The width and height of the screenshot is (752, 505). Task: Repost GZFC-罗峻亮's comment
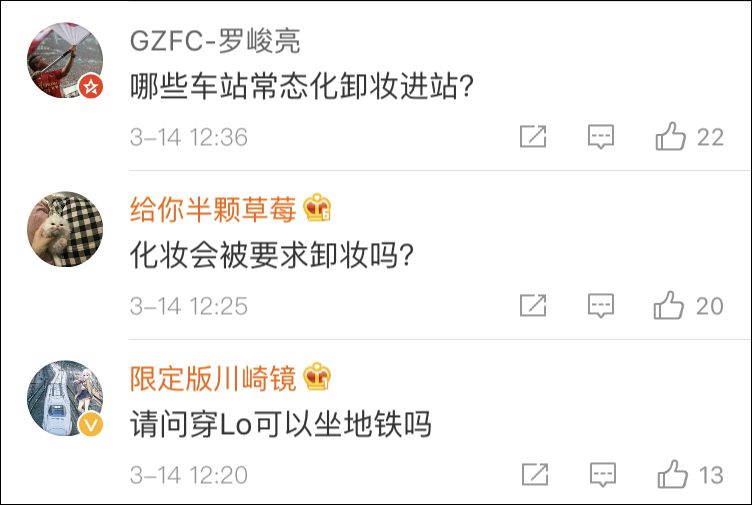pyautogui.click(x=534, y=137)
